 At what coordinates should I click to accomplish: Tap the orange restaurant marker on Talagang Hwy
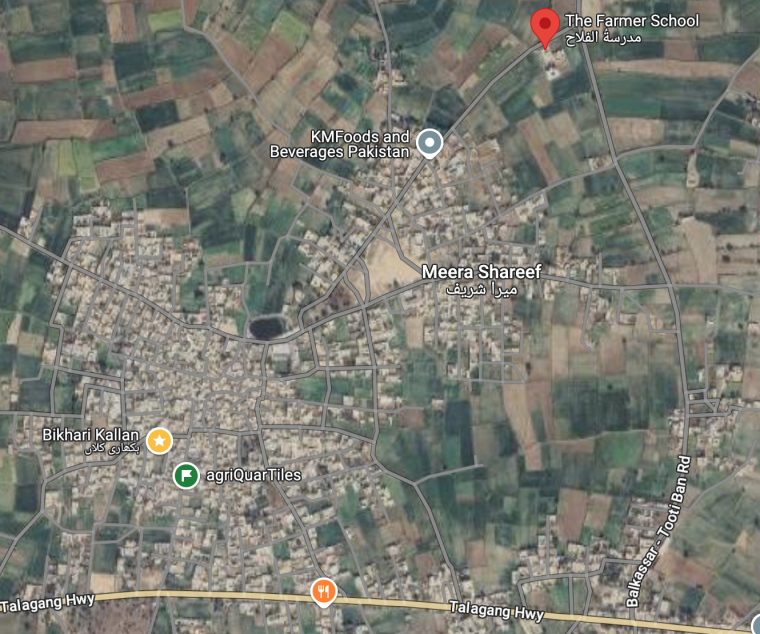pos(323,590)
